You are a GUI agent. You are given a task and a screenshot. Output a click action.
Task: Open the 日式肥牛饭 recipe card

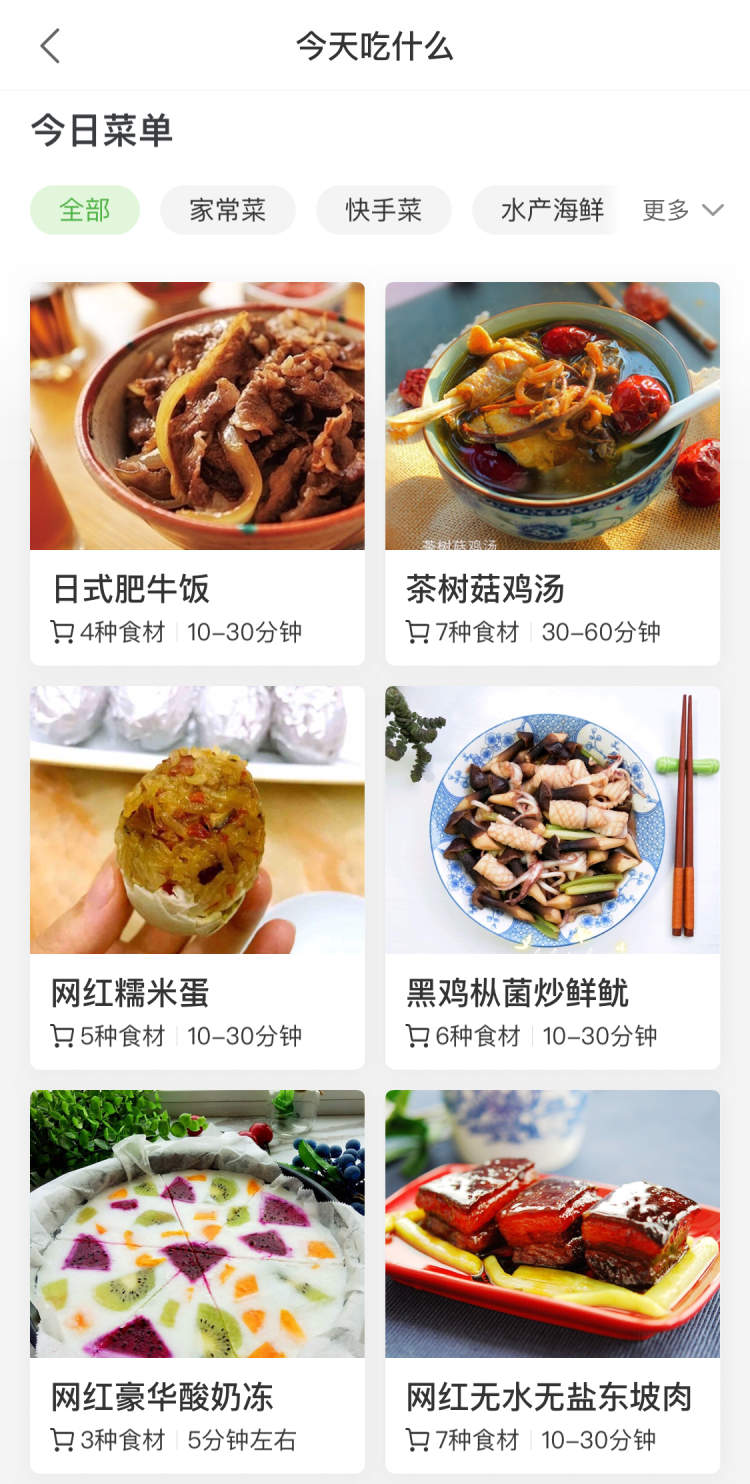click(197, 473)
